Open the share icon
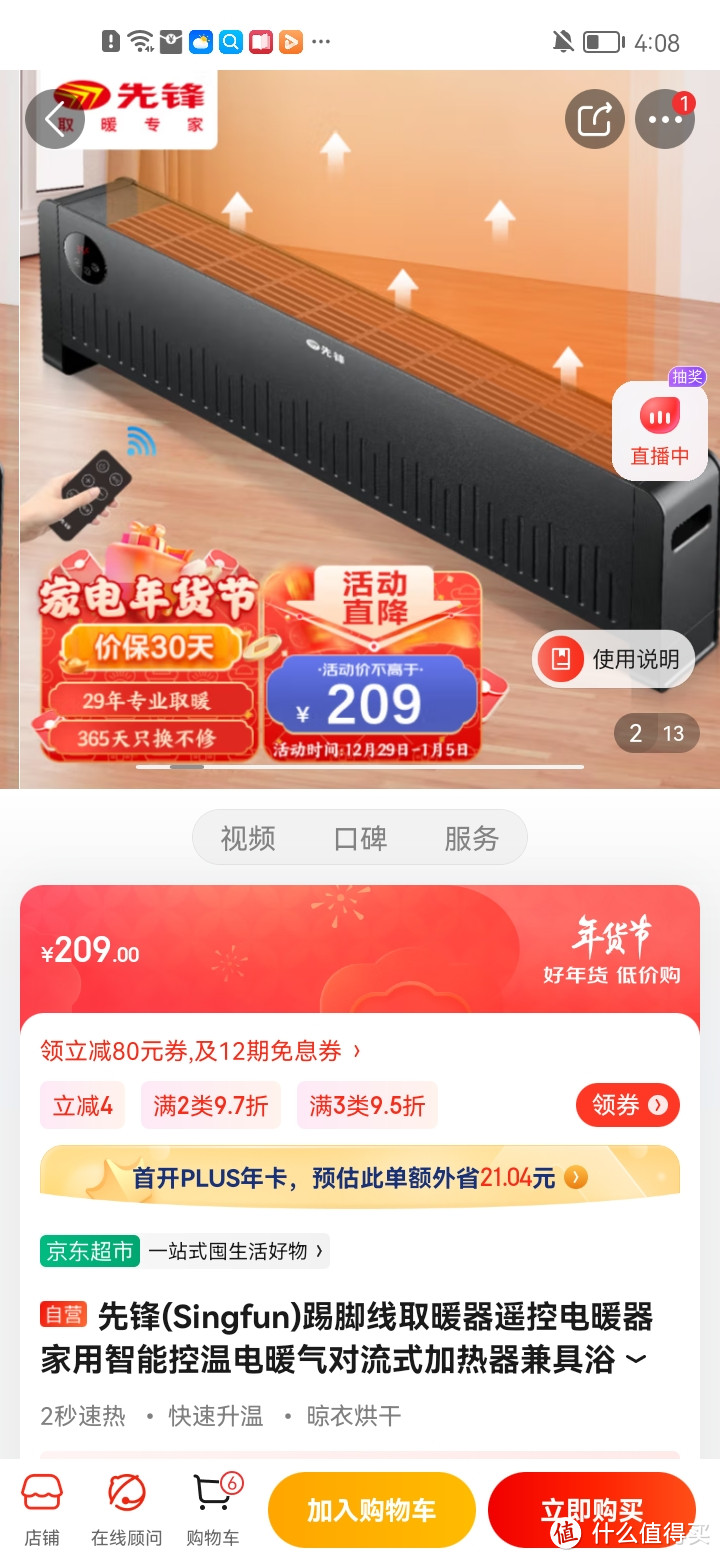Viewport: 720px width, 1560px height. (x=595, y=118)
